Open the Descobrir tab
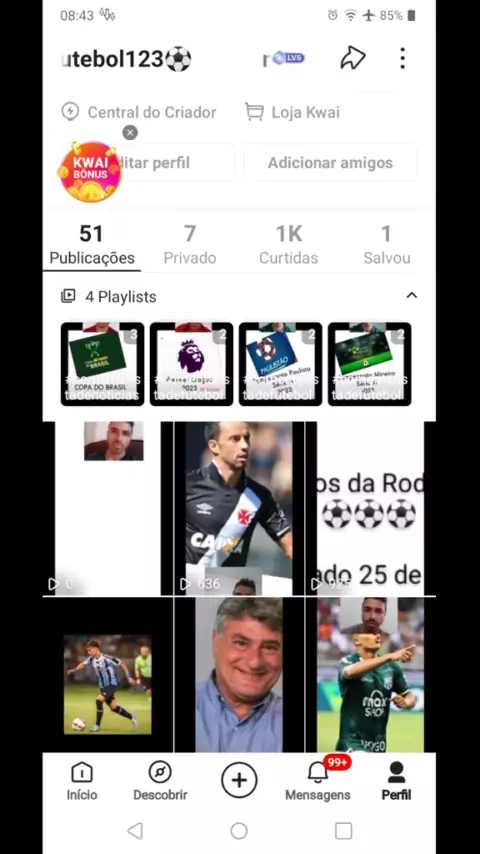480x854 pixels. (x=160, y=781)
